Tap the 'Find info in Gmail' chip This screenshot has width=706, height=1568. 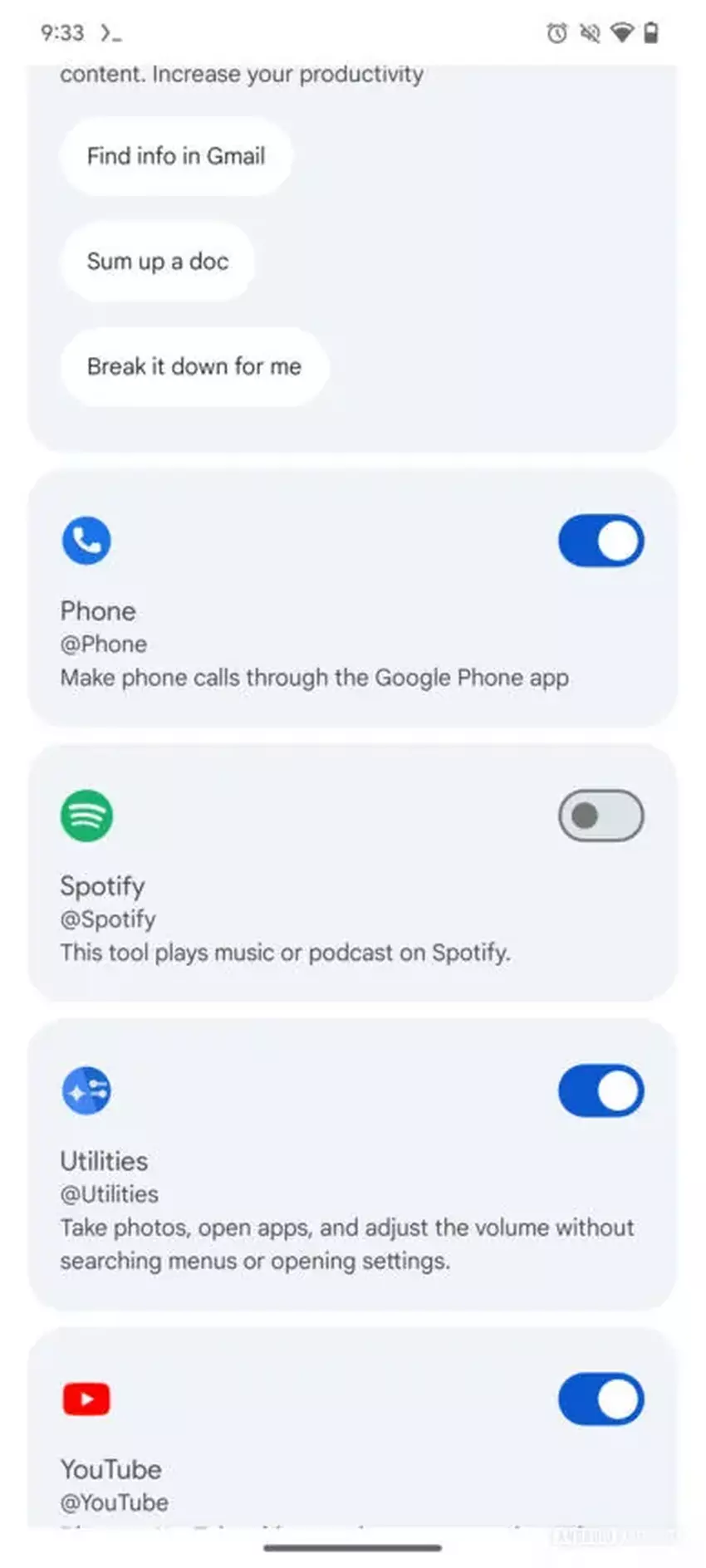(x=176, y=156)
